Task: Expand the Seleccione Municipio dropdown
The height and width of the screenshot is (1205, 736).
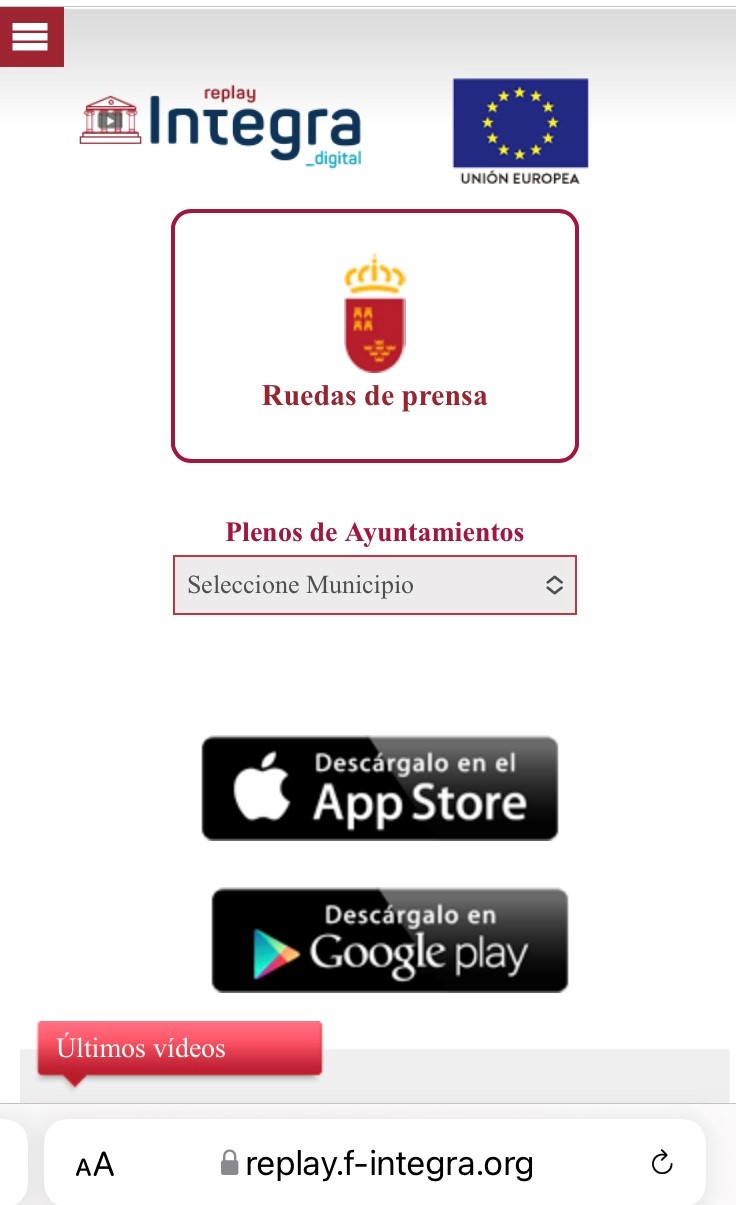Action: coord(375,585)
